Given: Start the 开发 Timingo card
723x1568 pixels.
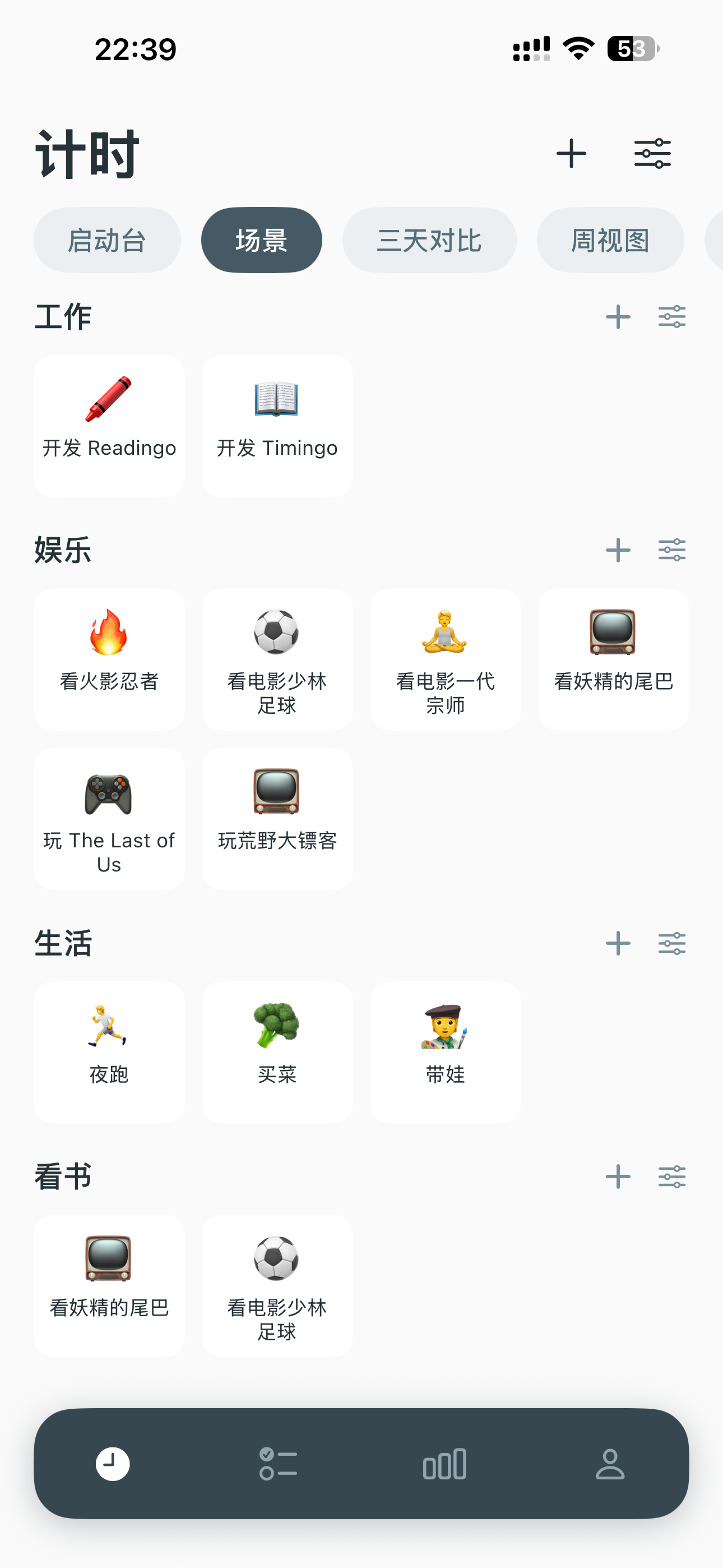Looking at the screenshot, I should (x=277, y=426).
